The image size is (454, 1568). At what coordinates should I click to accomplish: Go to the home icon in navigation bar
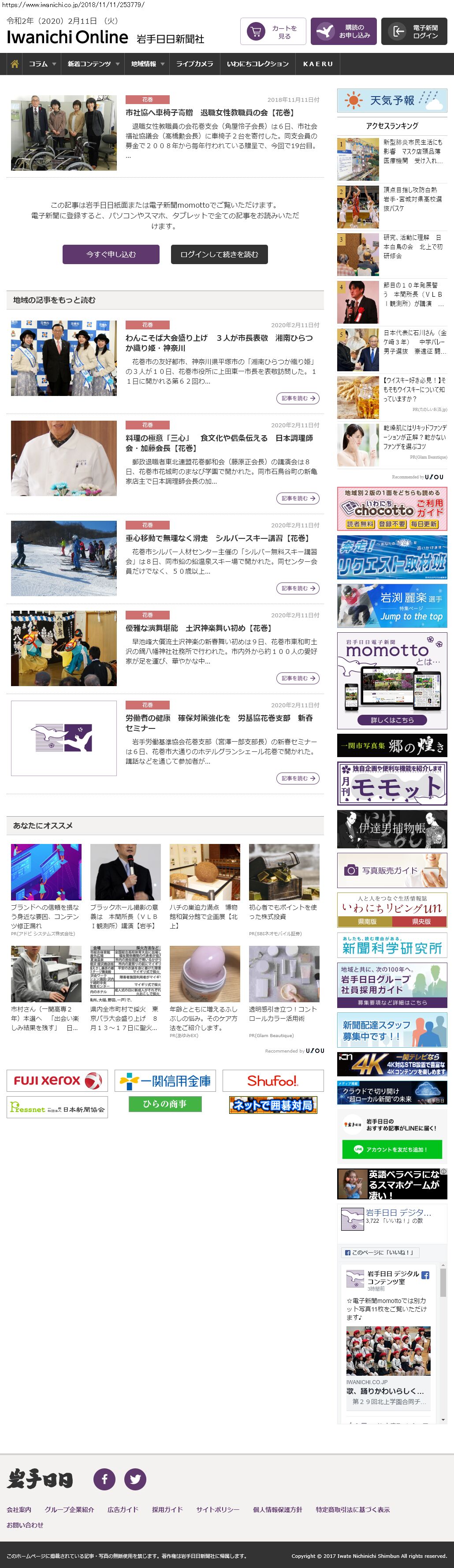point(15,64)
